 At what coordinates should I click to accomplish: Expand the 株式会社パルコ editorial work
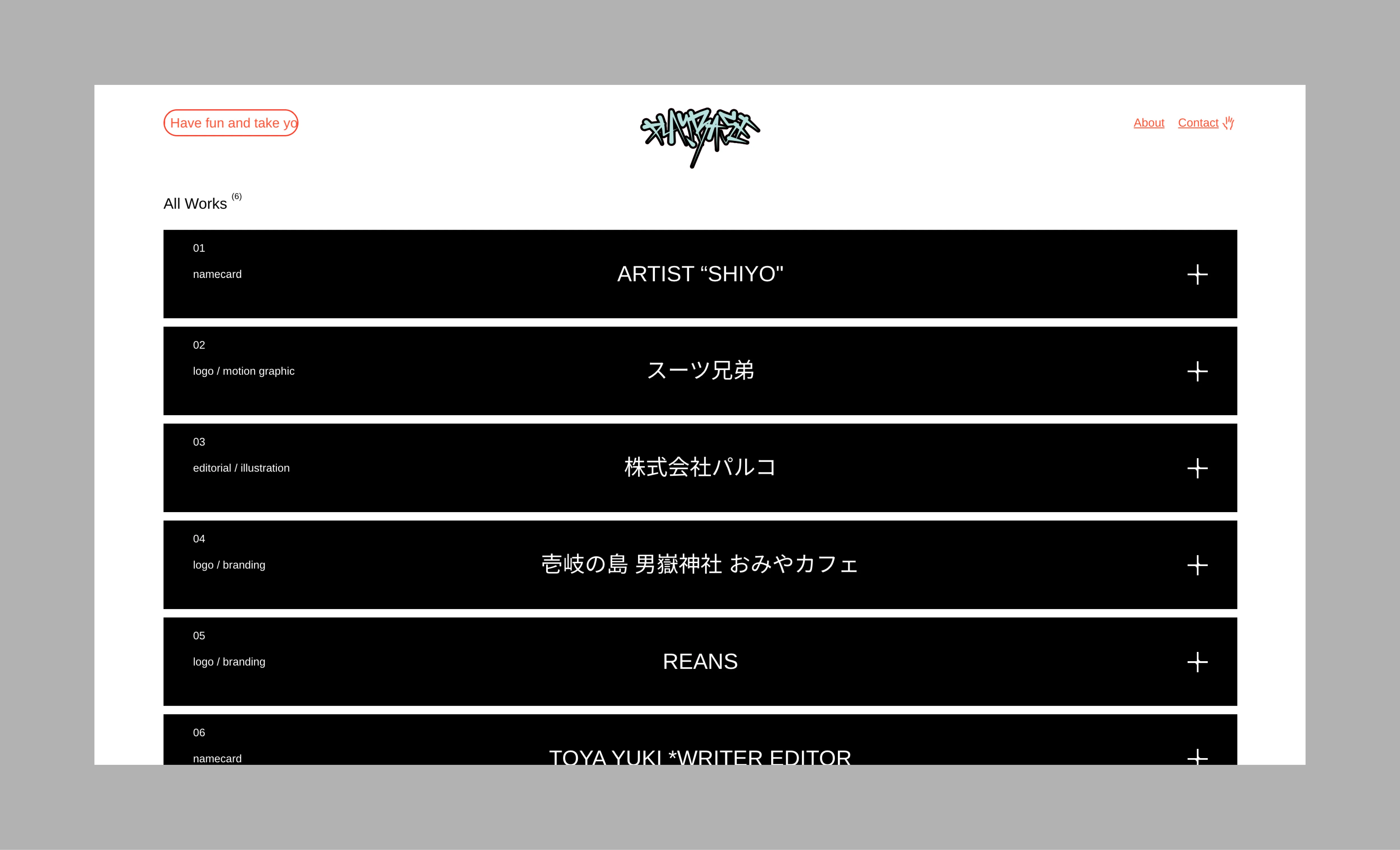pos(1197,468)
